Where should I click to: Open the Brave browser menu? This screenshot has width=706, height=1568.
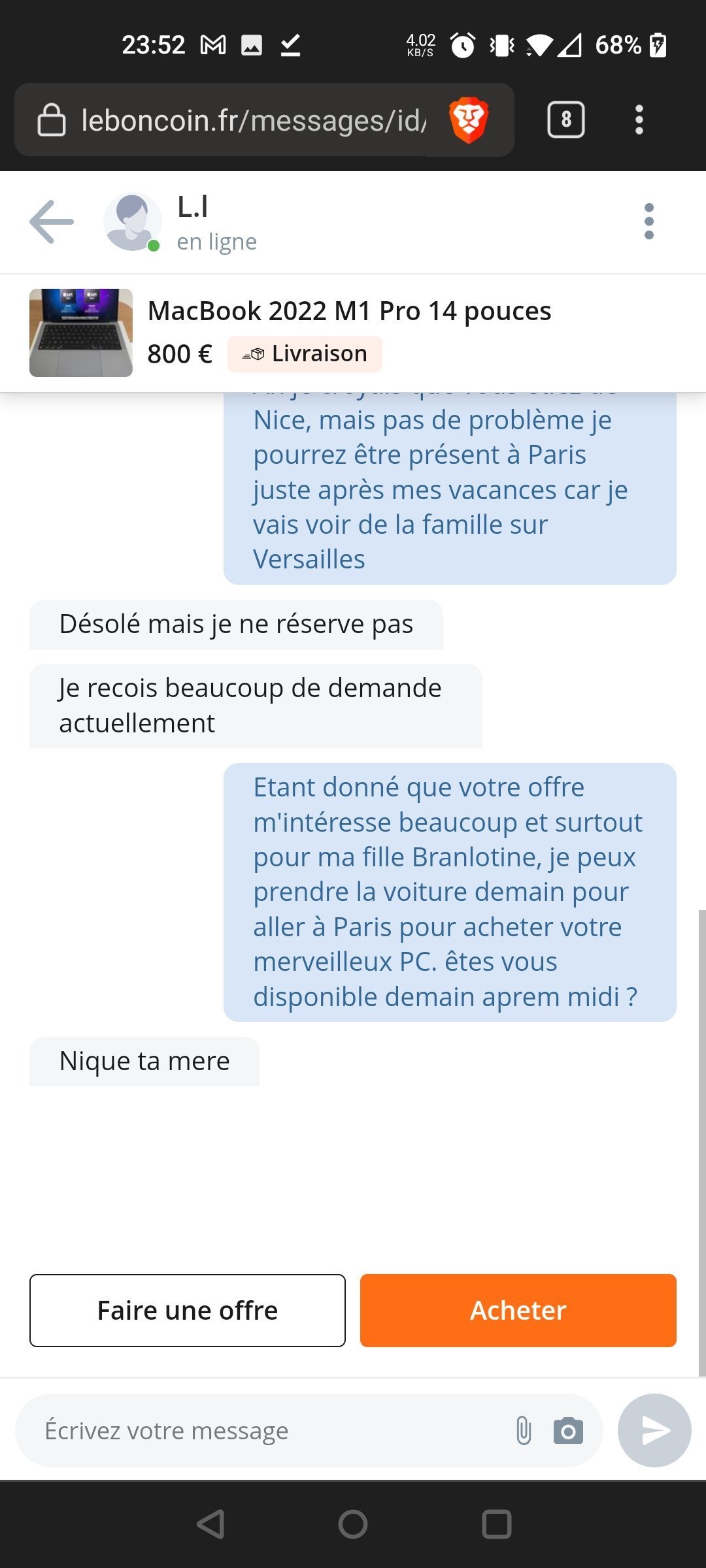tap(639, 120)
